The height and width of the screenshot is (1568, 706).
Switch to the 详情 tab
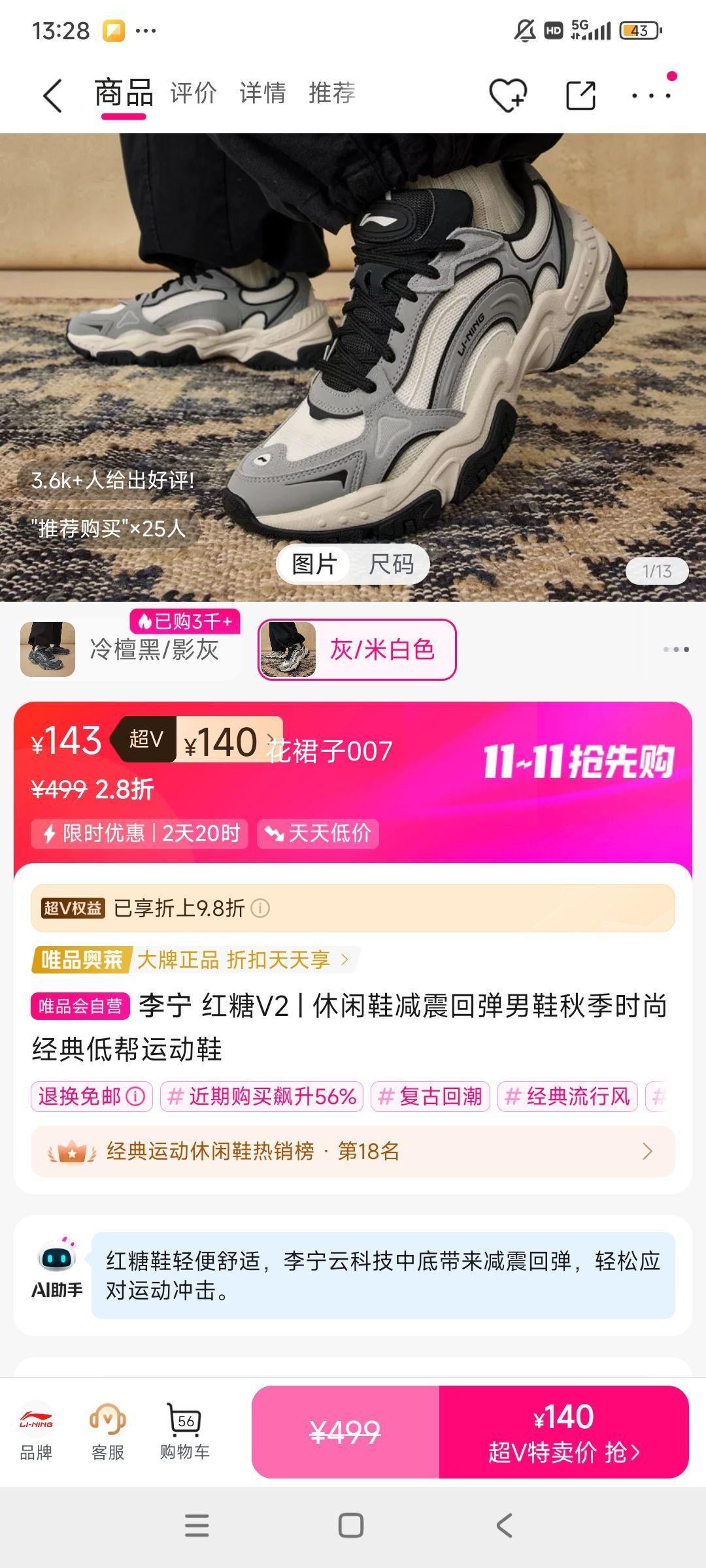tap(262, 93)
